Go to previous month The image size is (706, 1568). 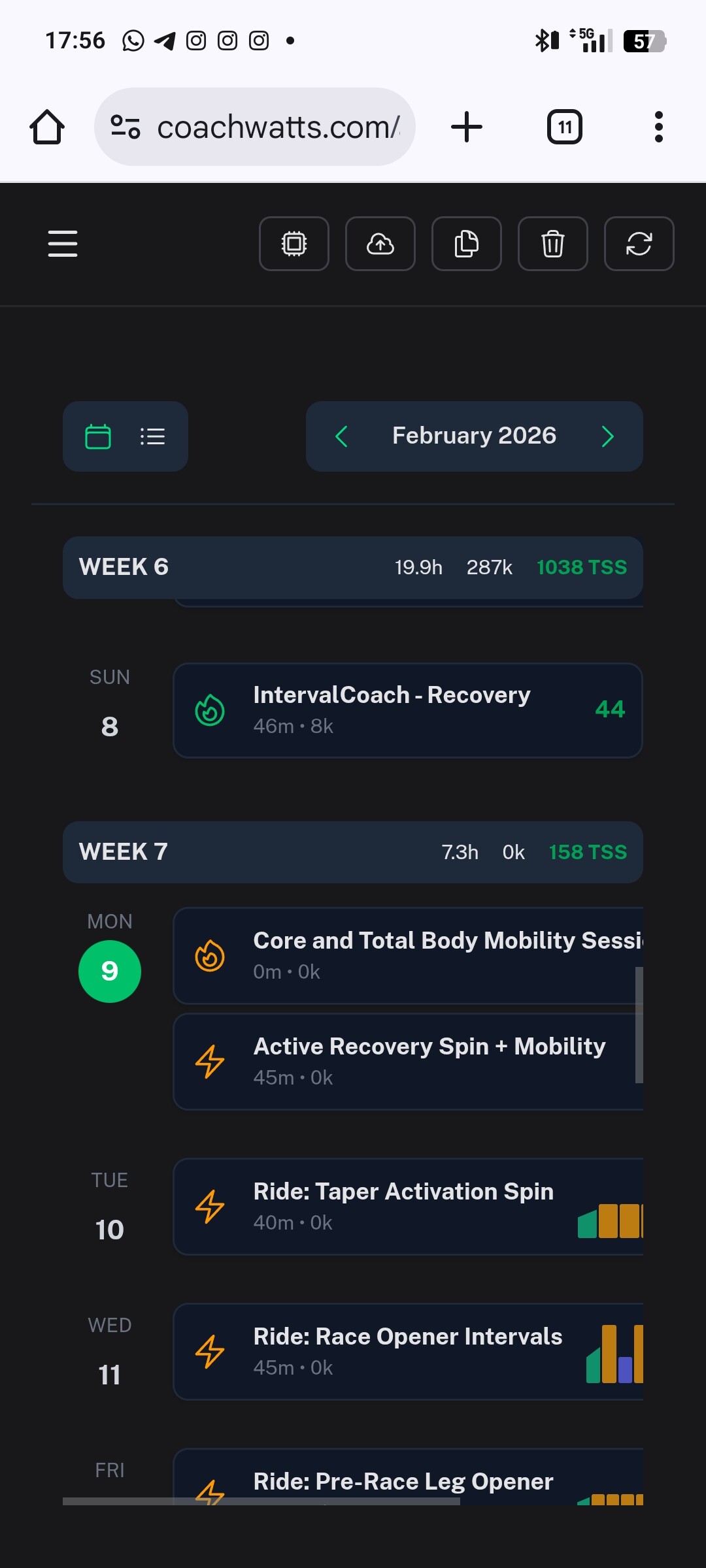coord(341,436)
